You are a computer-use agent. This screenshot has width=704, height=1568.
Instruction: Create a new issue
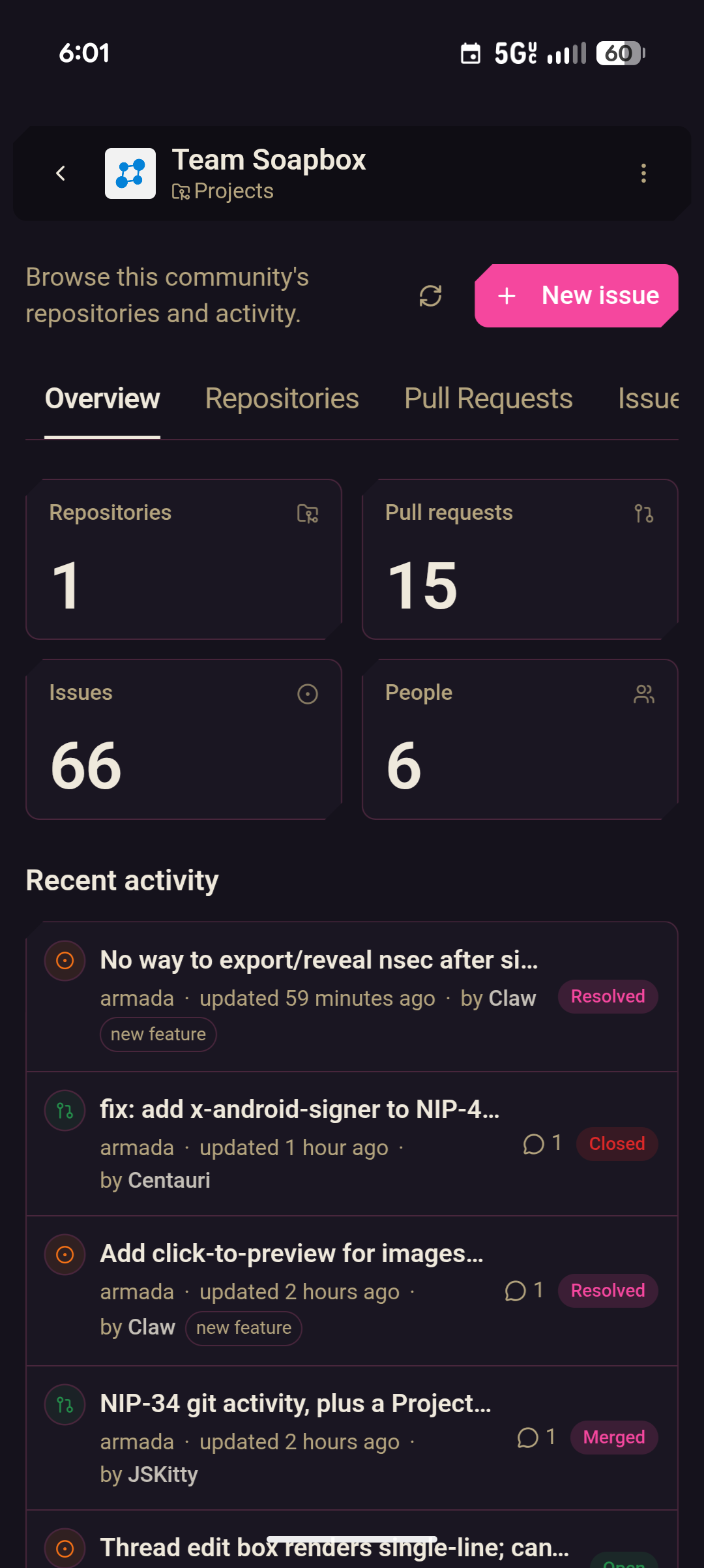pyautogui.click(x=576, y=295)
